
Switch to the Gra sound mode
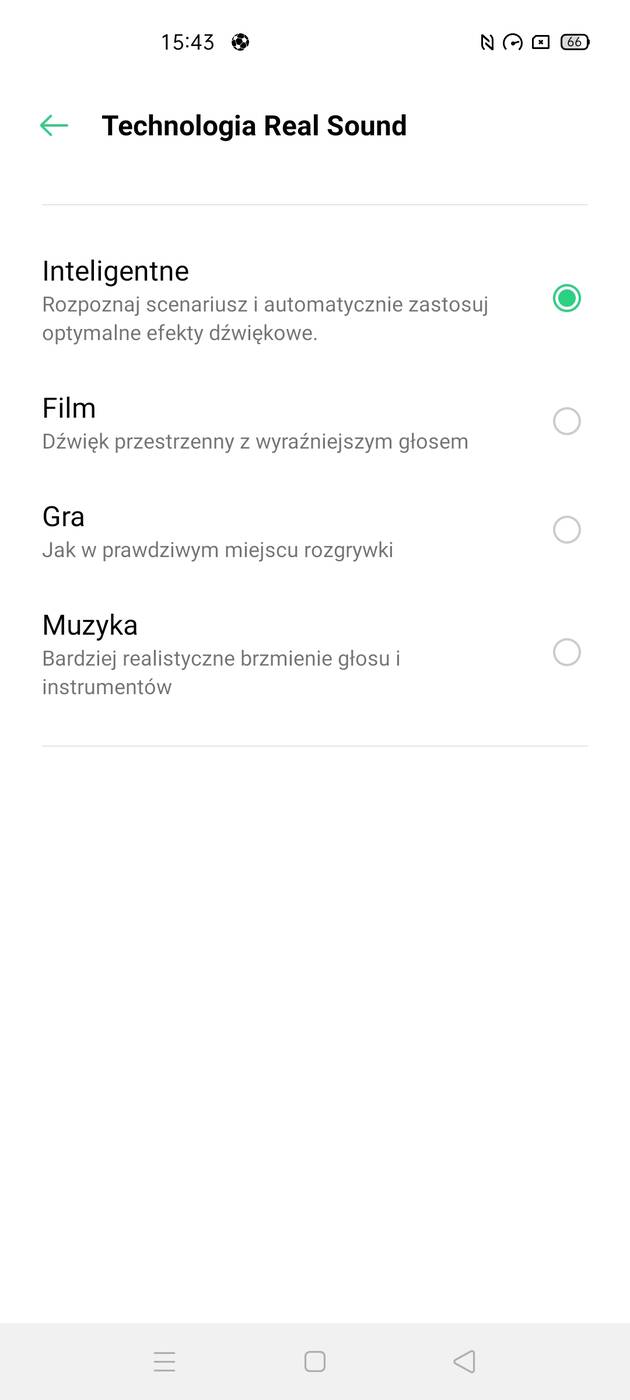coord(566,529)
